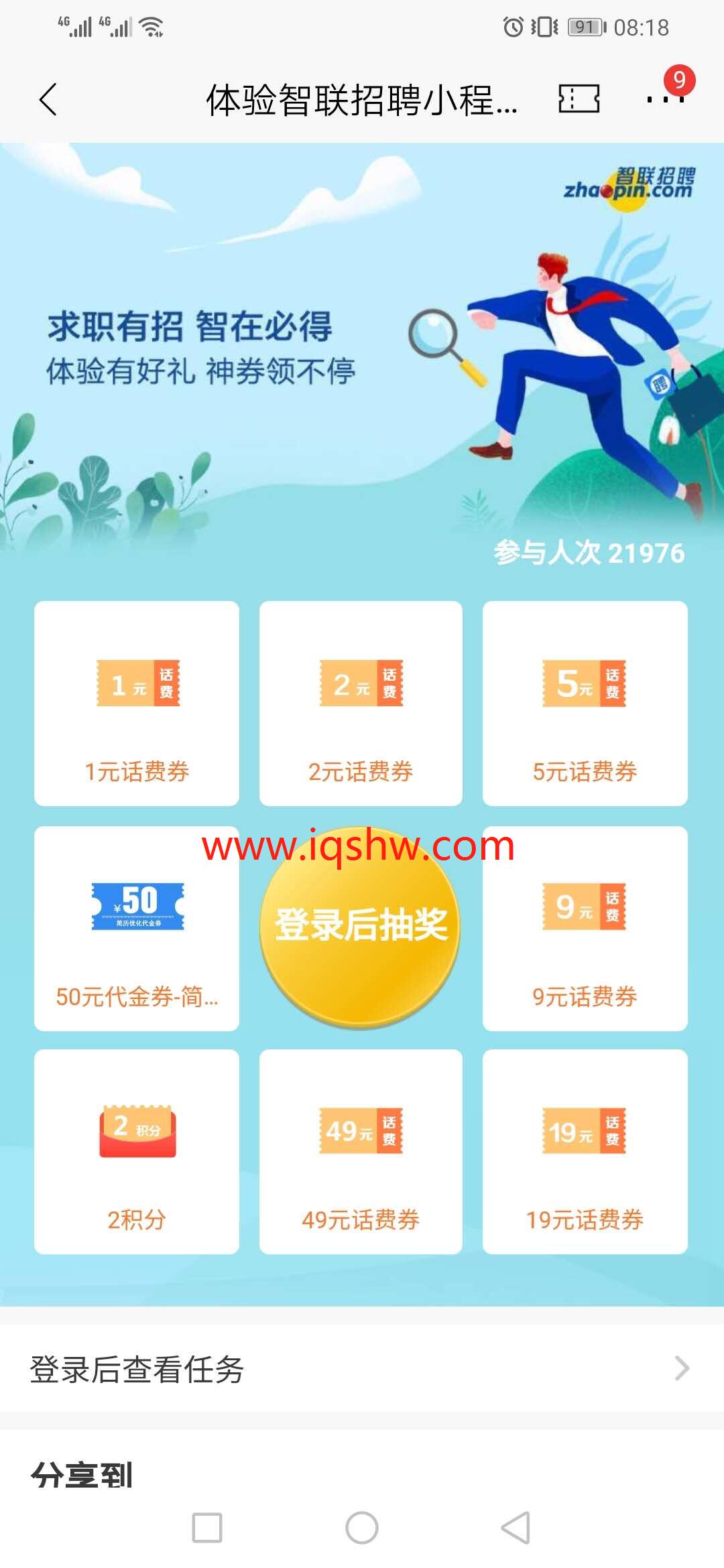Viewport: 724px width, 1568px height.
Task: Select the 9元话费券 prize card
Action: [585, 928]
